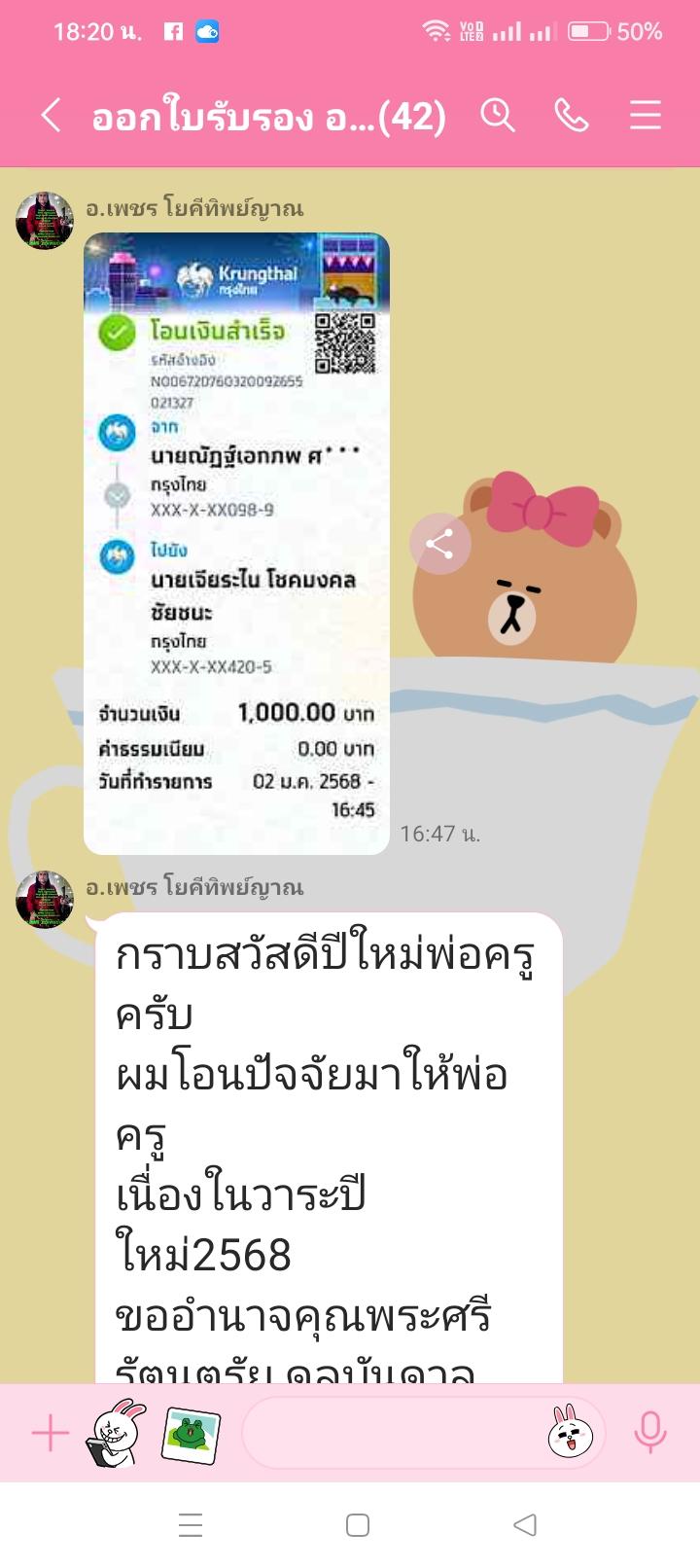Open the Krungthai transfer slip image
Viewport: 700px width, 1568px height.
236,544
